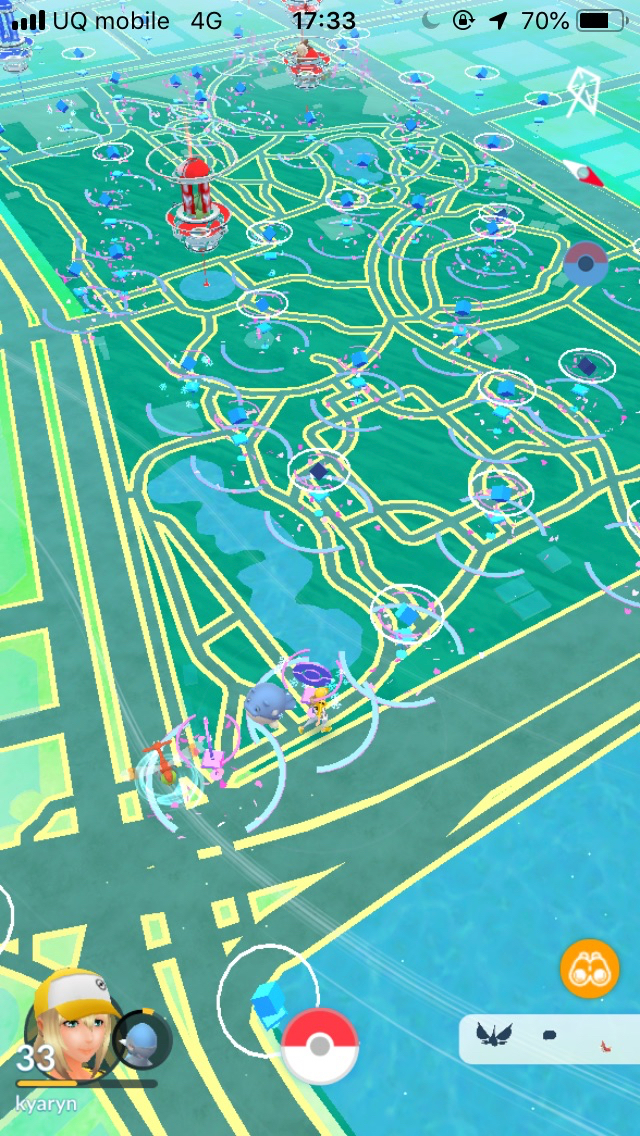
Task: Spin the PokéStop near the Poké Ball button
Action: 268,998
